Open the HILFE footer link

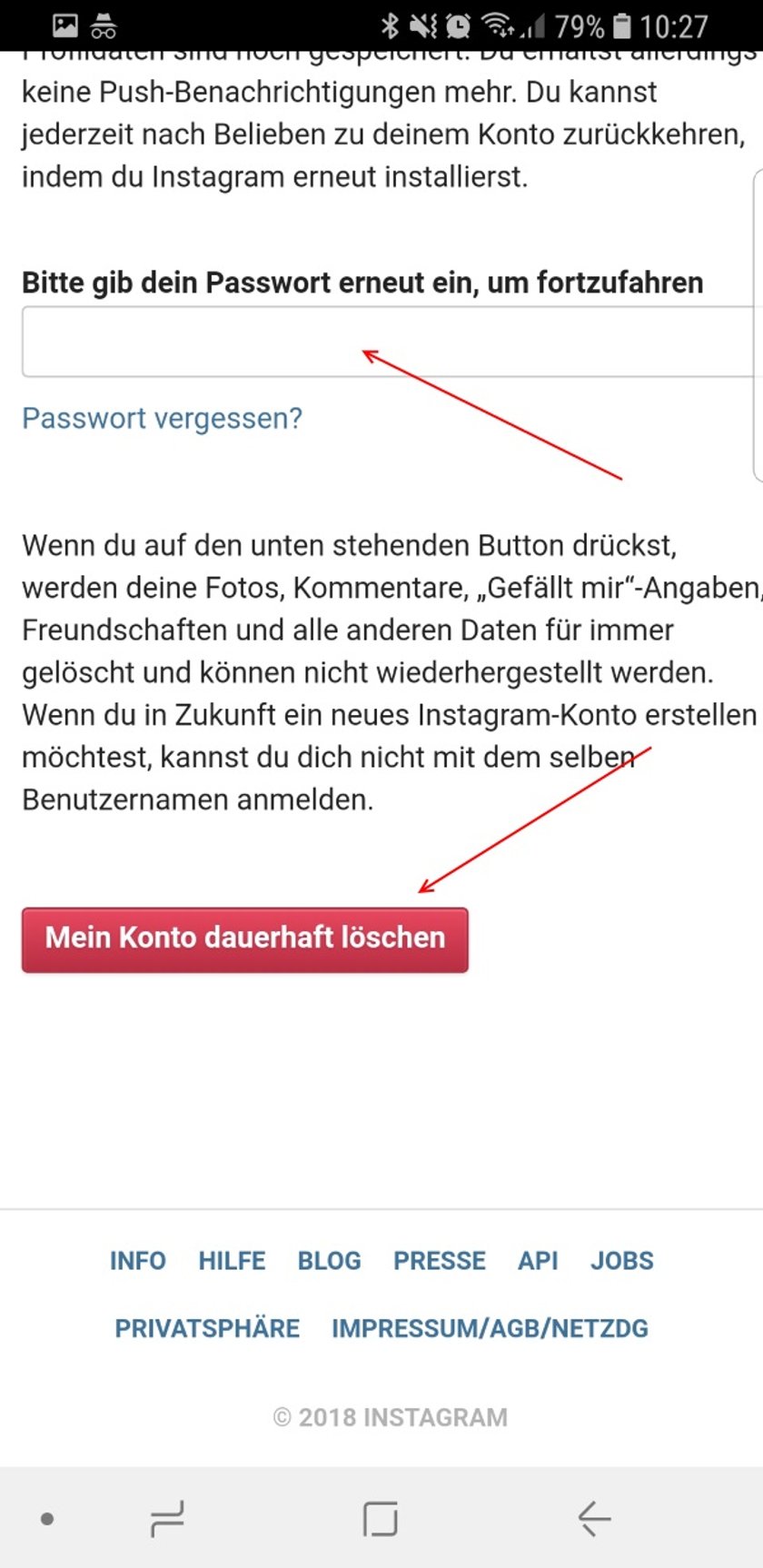(232, 1261)
